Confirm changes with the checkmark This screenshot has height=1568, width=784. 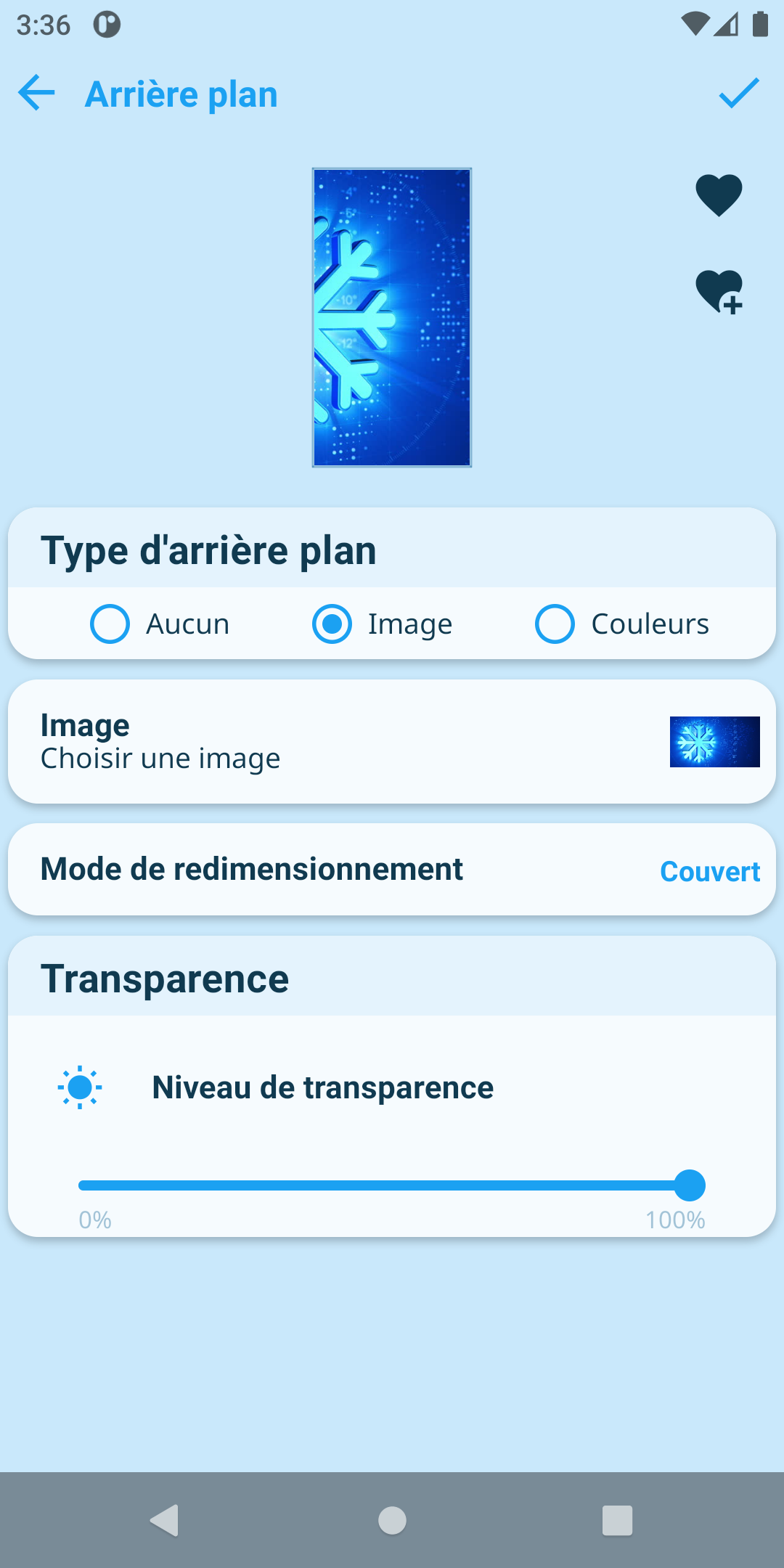pos(739,94)
